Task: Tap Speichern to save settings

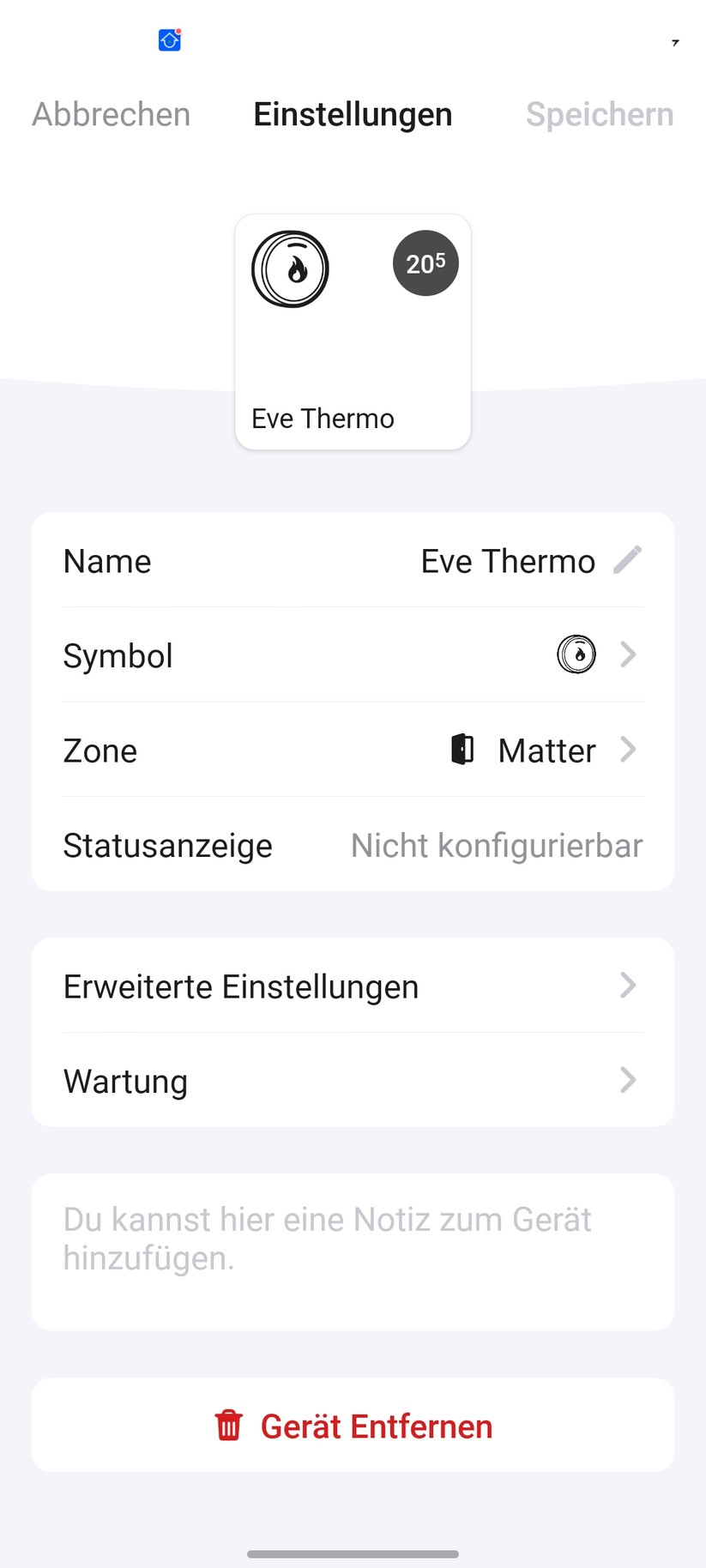Action: (599, 113)
